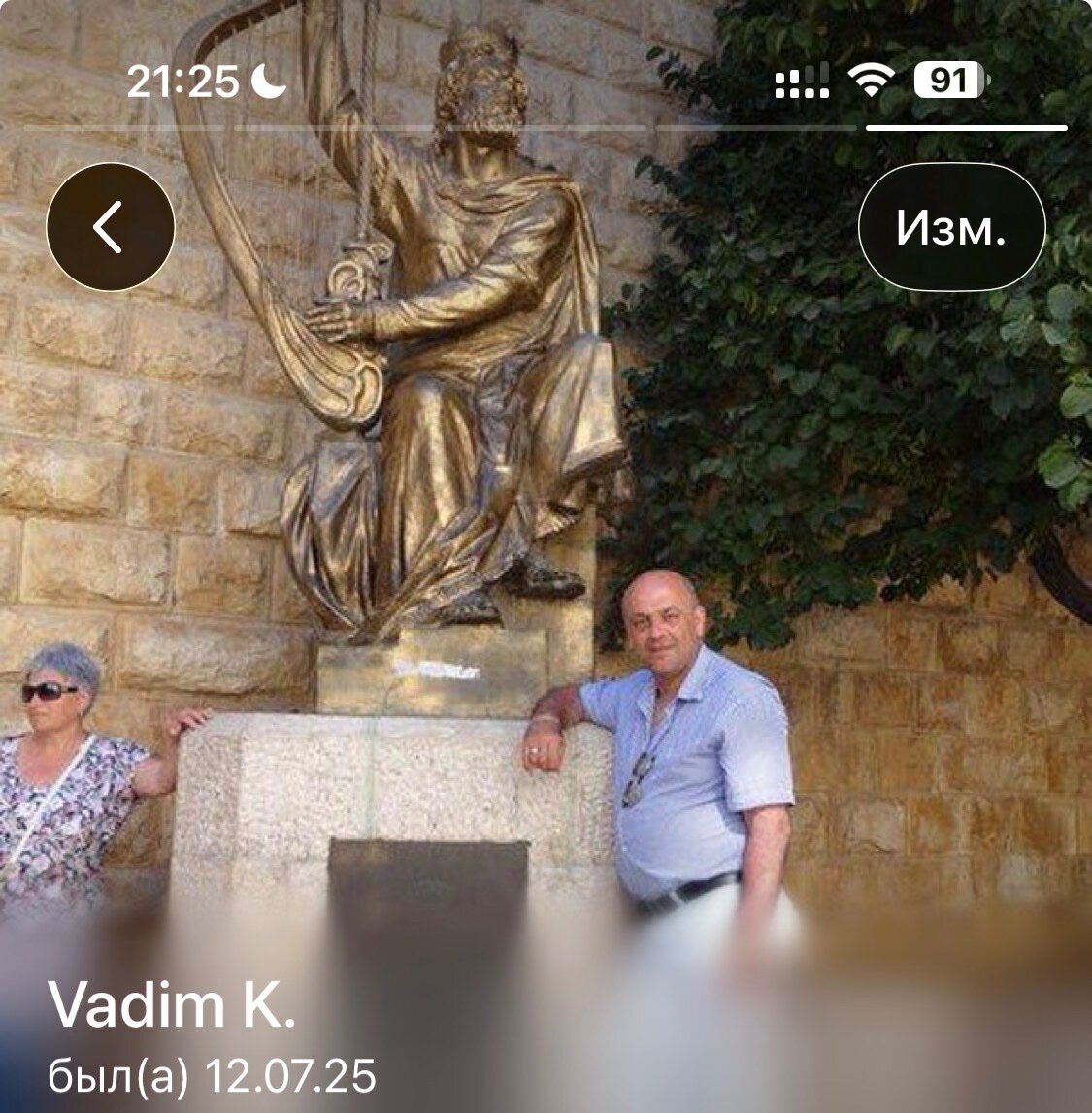
Task: Tap the Изм. edit button
Action: (x=951, y=227)
